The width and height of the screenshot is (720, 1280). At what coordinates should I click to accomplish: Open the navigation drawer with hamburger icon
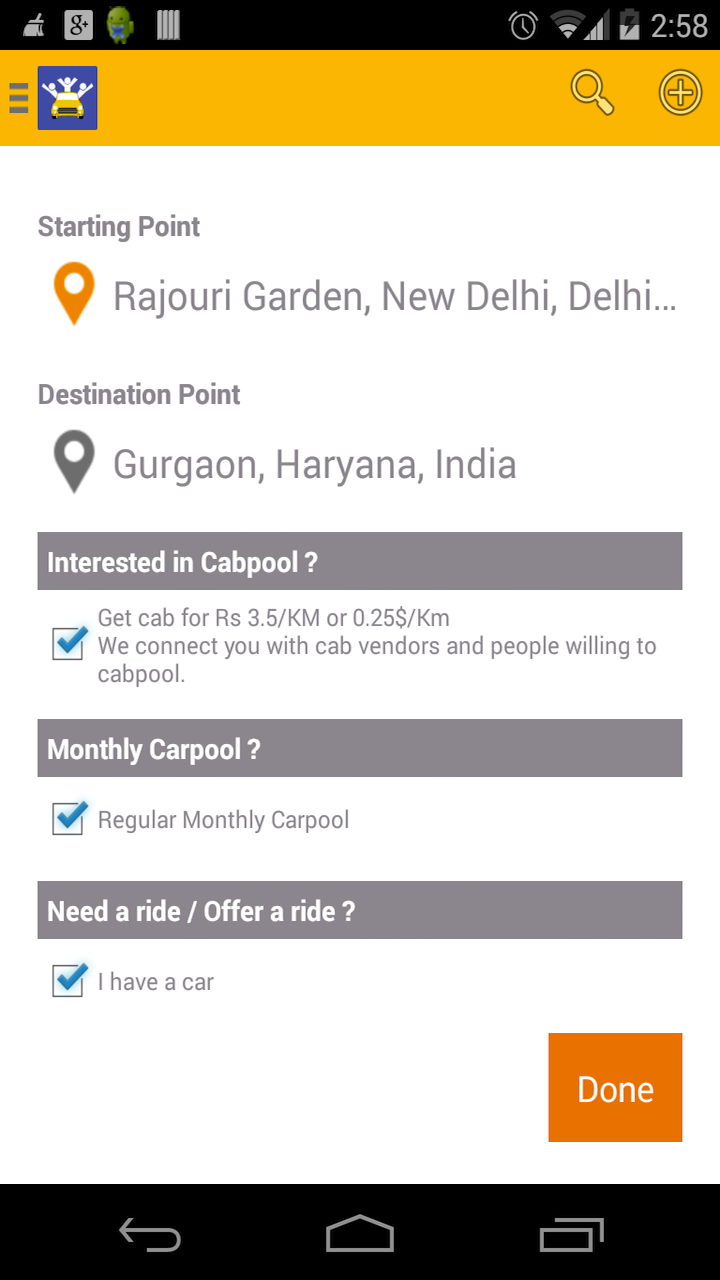pos(17,98)
